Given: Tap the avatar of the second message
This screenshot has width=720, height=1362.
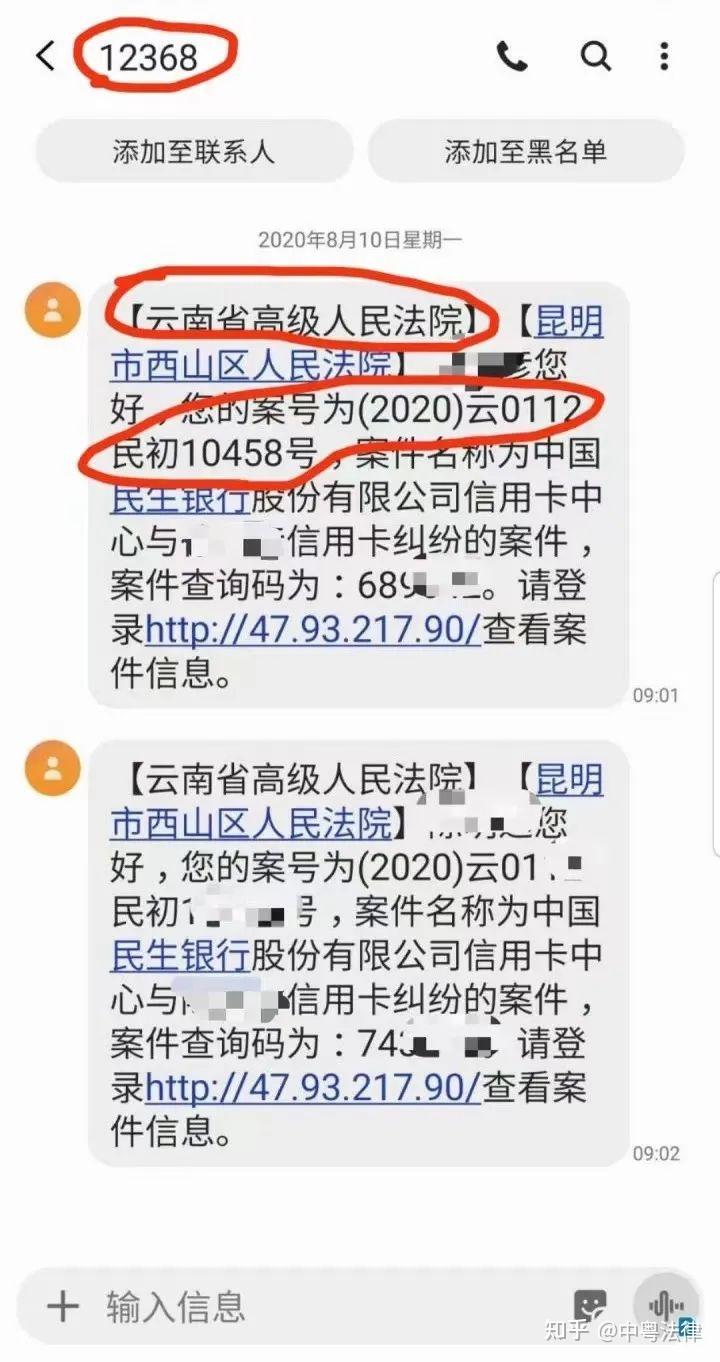Looking at the screenshot, I should [52, 770].
